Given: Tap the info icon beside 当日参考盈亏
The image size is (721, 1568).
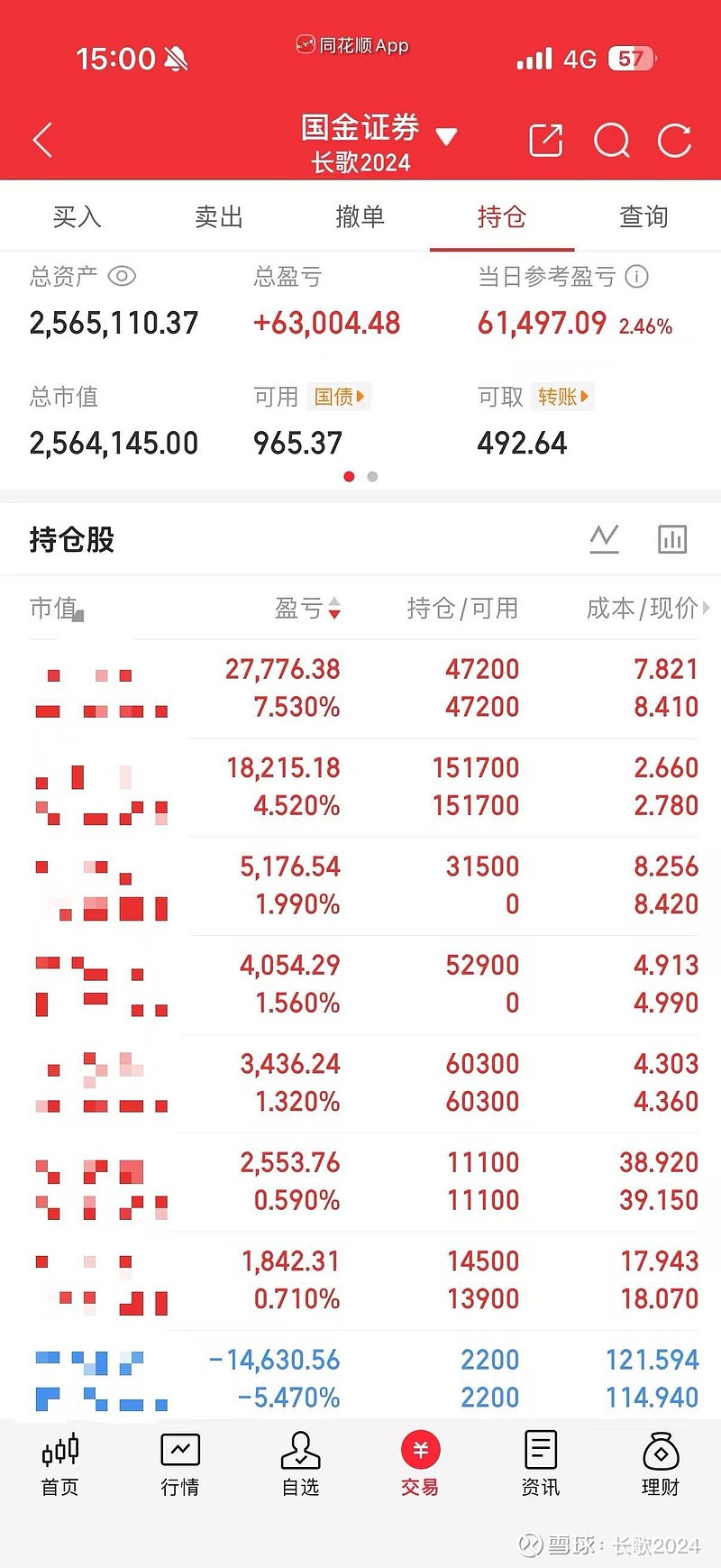Looking at the screenshot, I should (637, 277).
